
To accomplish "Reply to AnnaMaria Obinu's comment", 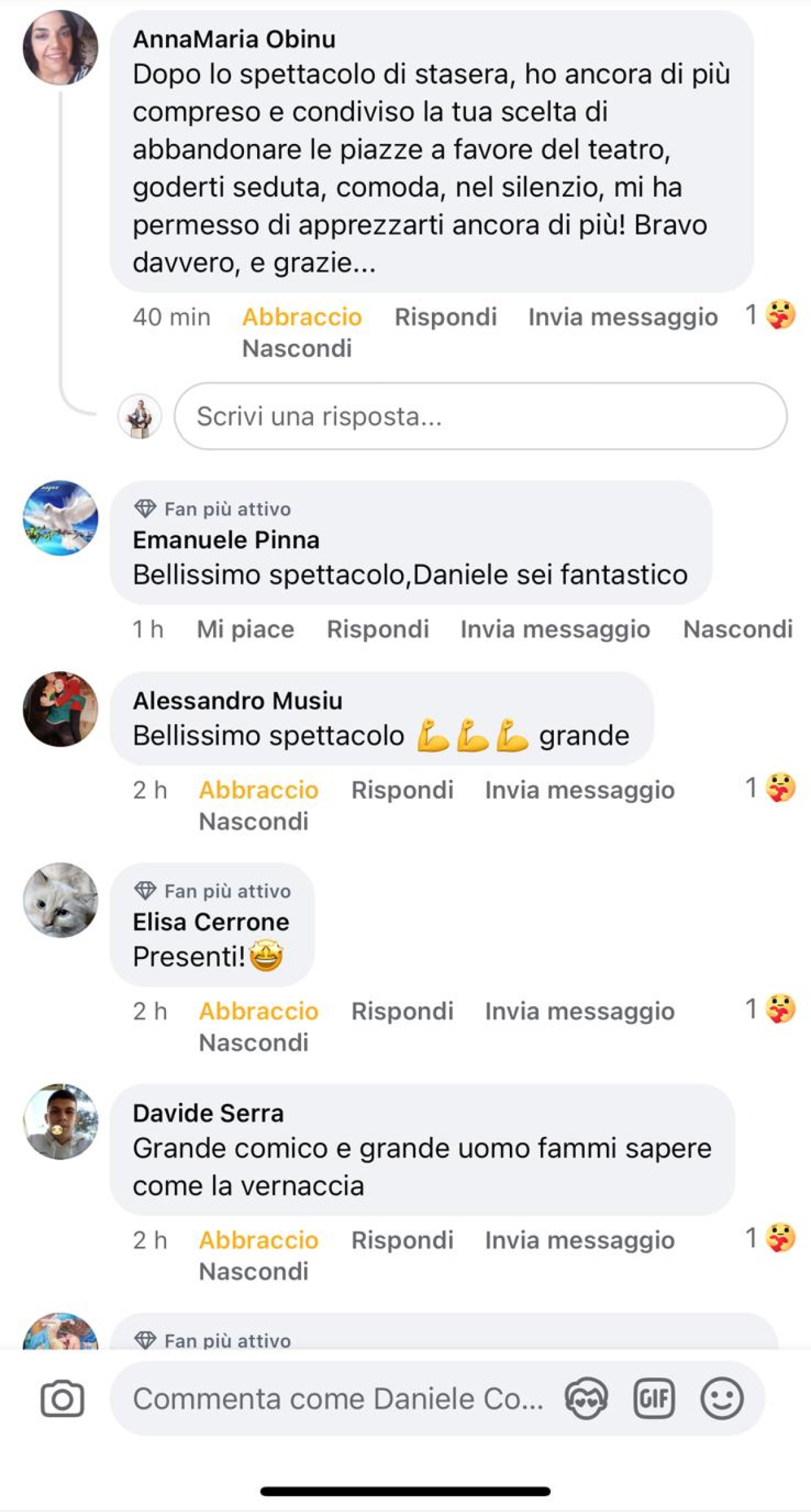I will [x=445, y=317].
